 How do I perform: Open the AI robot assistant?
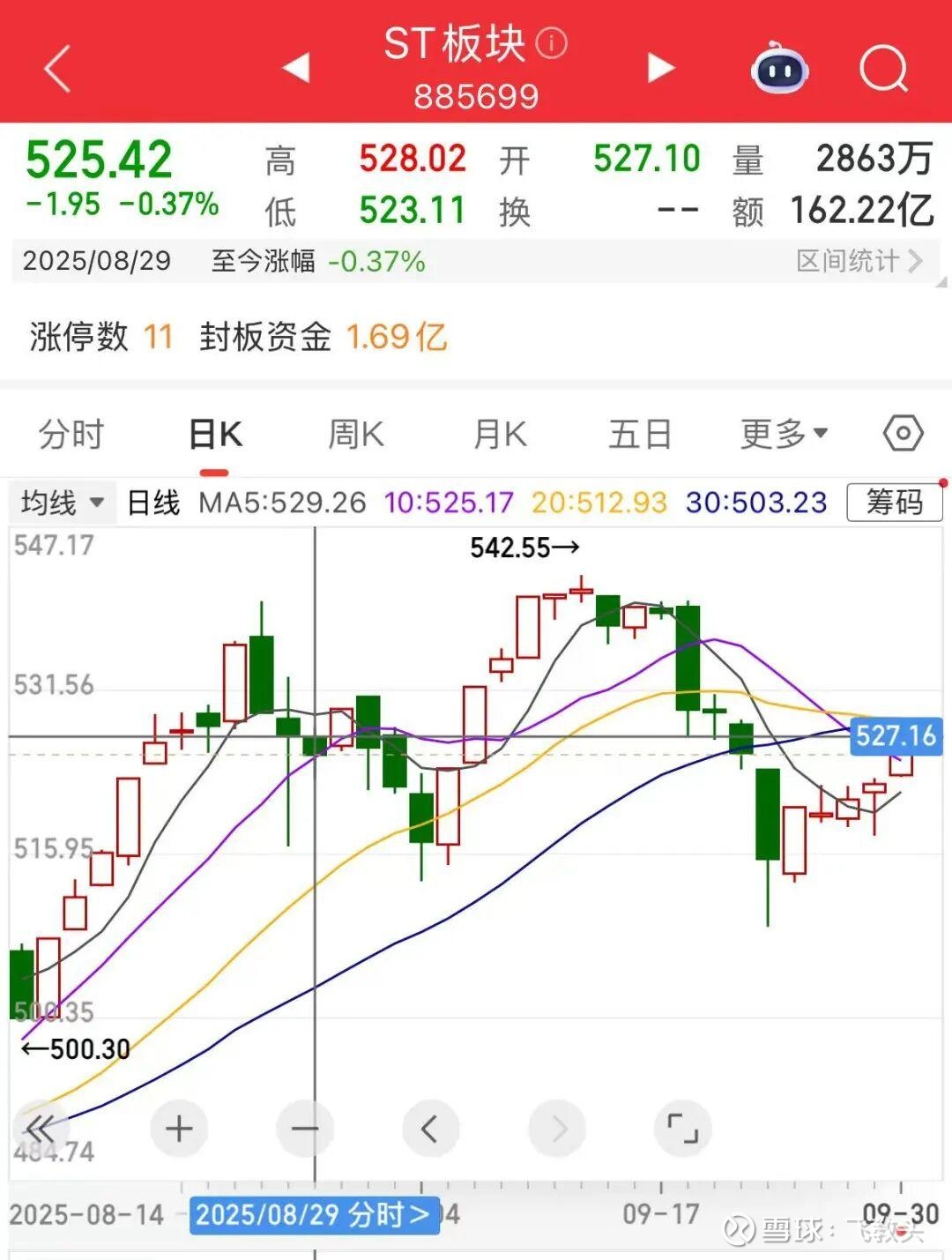(x=779, y=68)
